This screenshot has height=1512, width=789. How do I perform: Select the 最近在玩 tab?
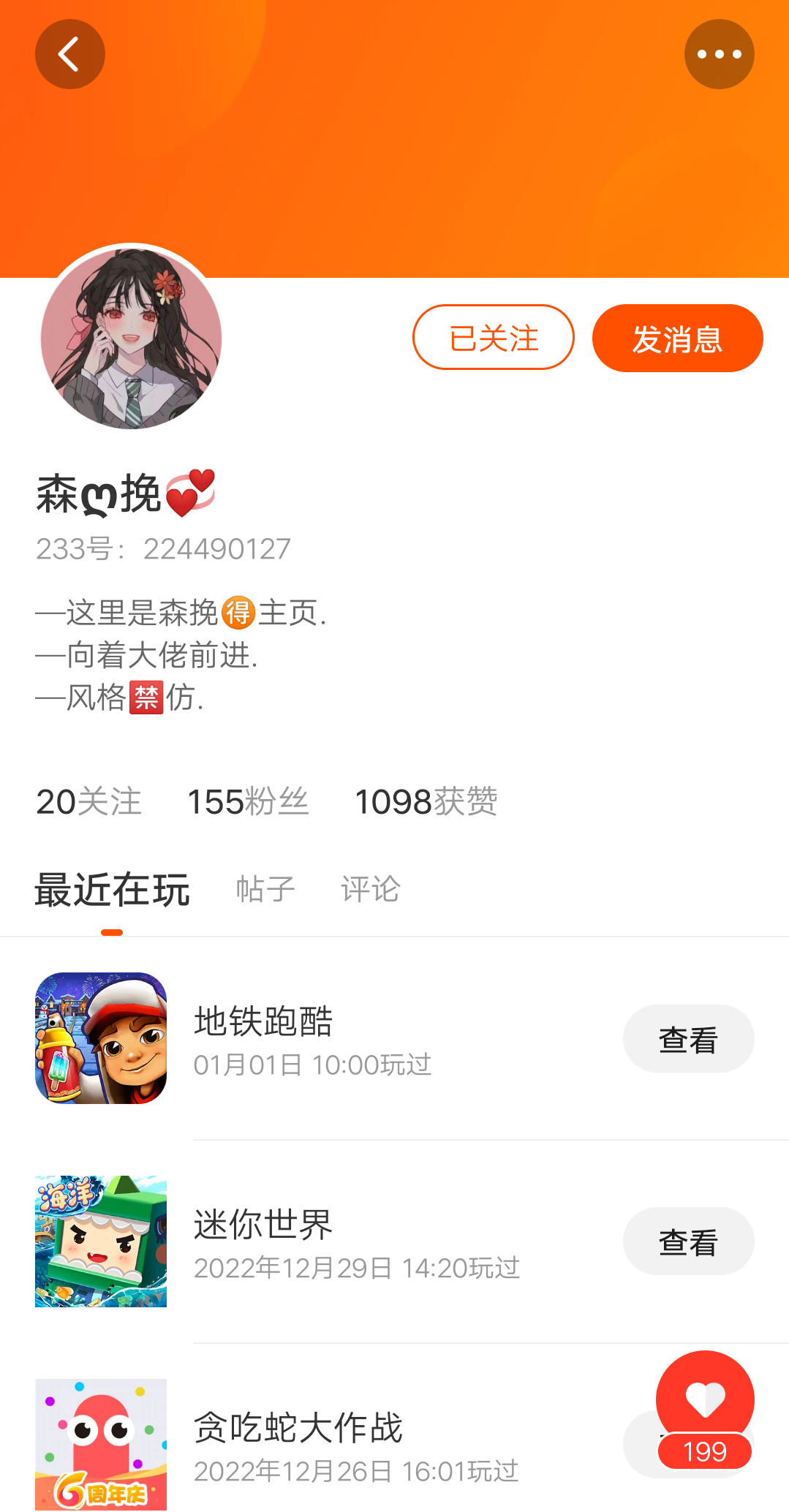113,889
